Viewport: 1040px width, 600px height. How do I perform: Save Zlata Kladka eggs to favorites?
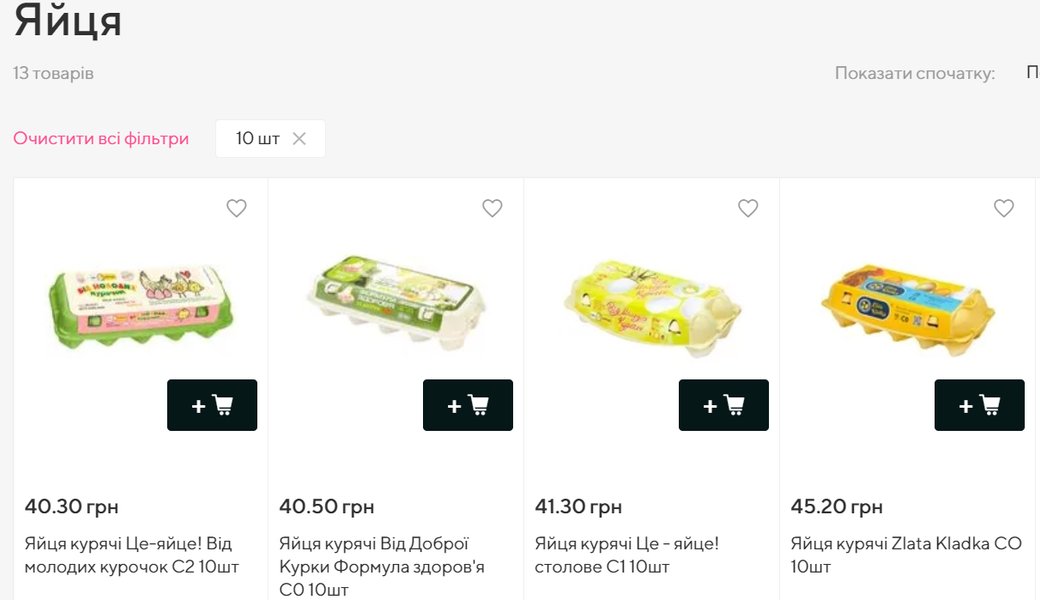(x=1004, y=208)
